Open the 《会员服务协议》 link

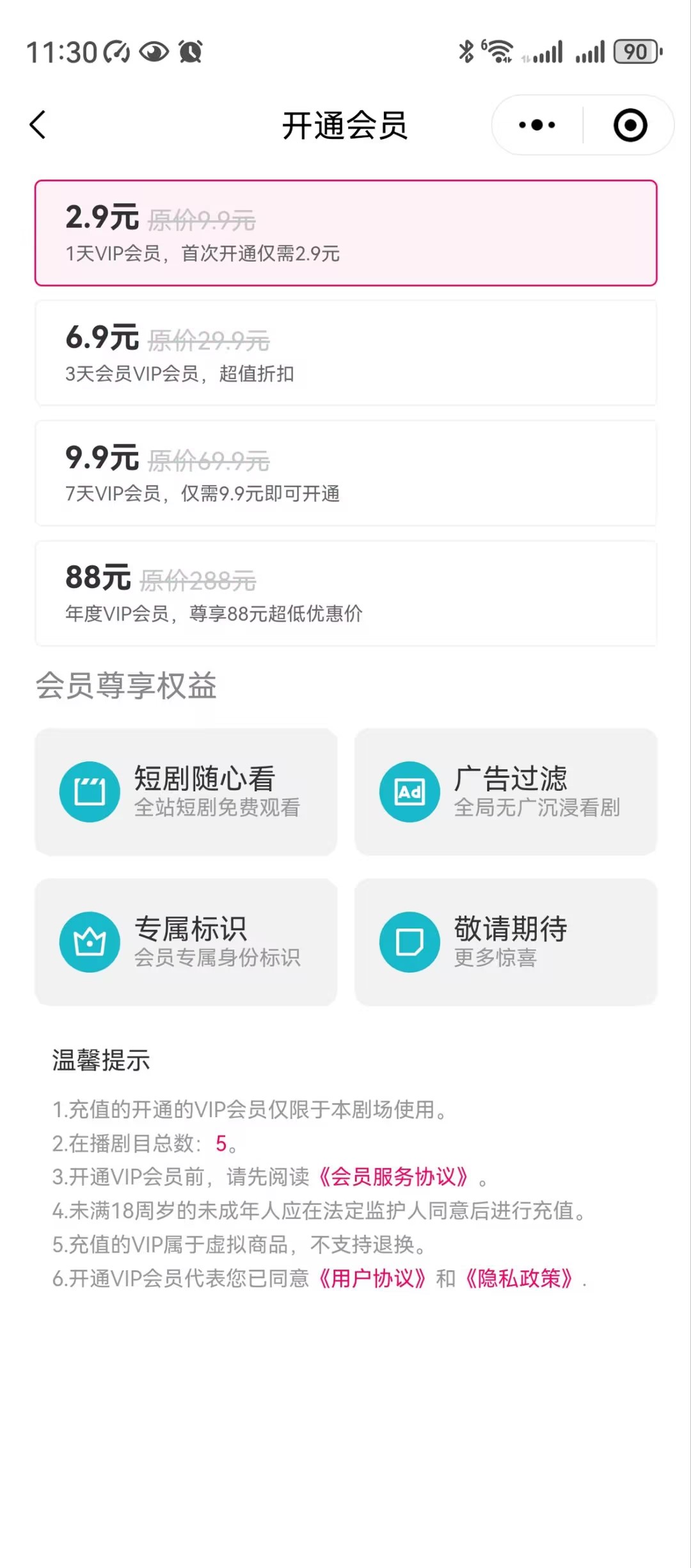(x=393, y=1177)
